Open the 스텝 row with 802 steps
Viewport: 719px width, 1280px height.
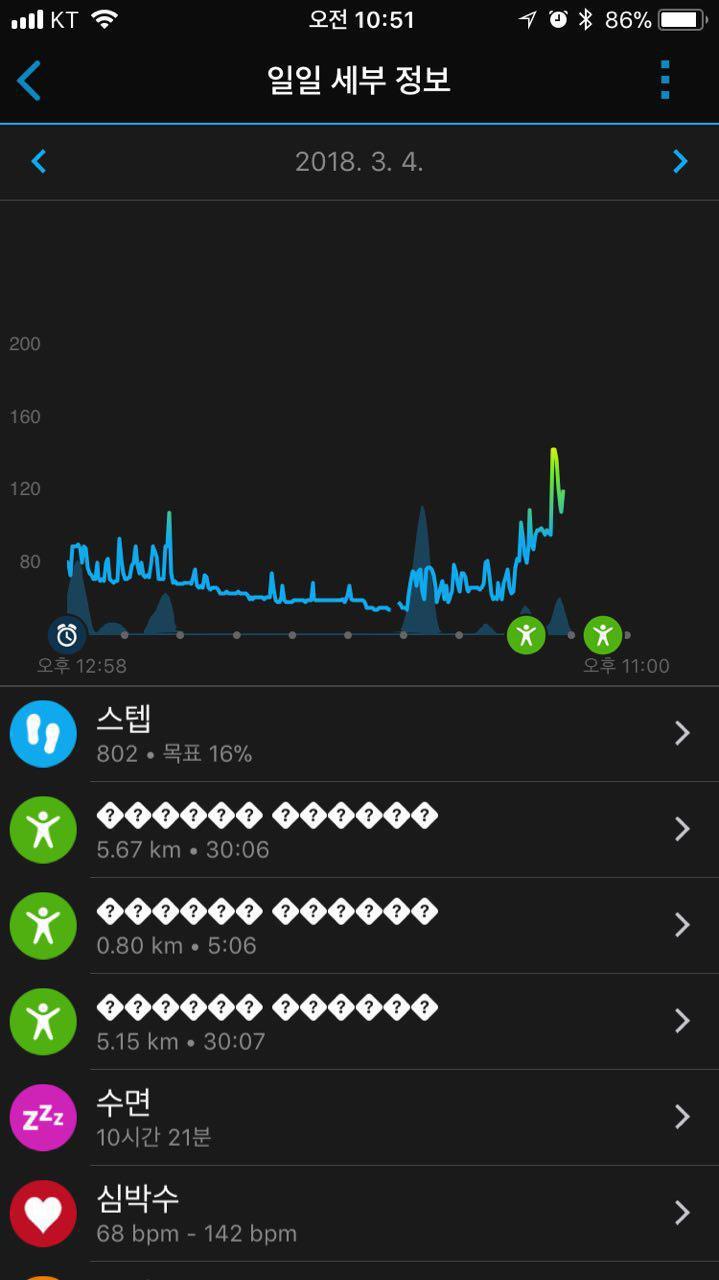pyautogui.click(x=359, y=734)
